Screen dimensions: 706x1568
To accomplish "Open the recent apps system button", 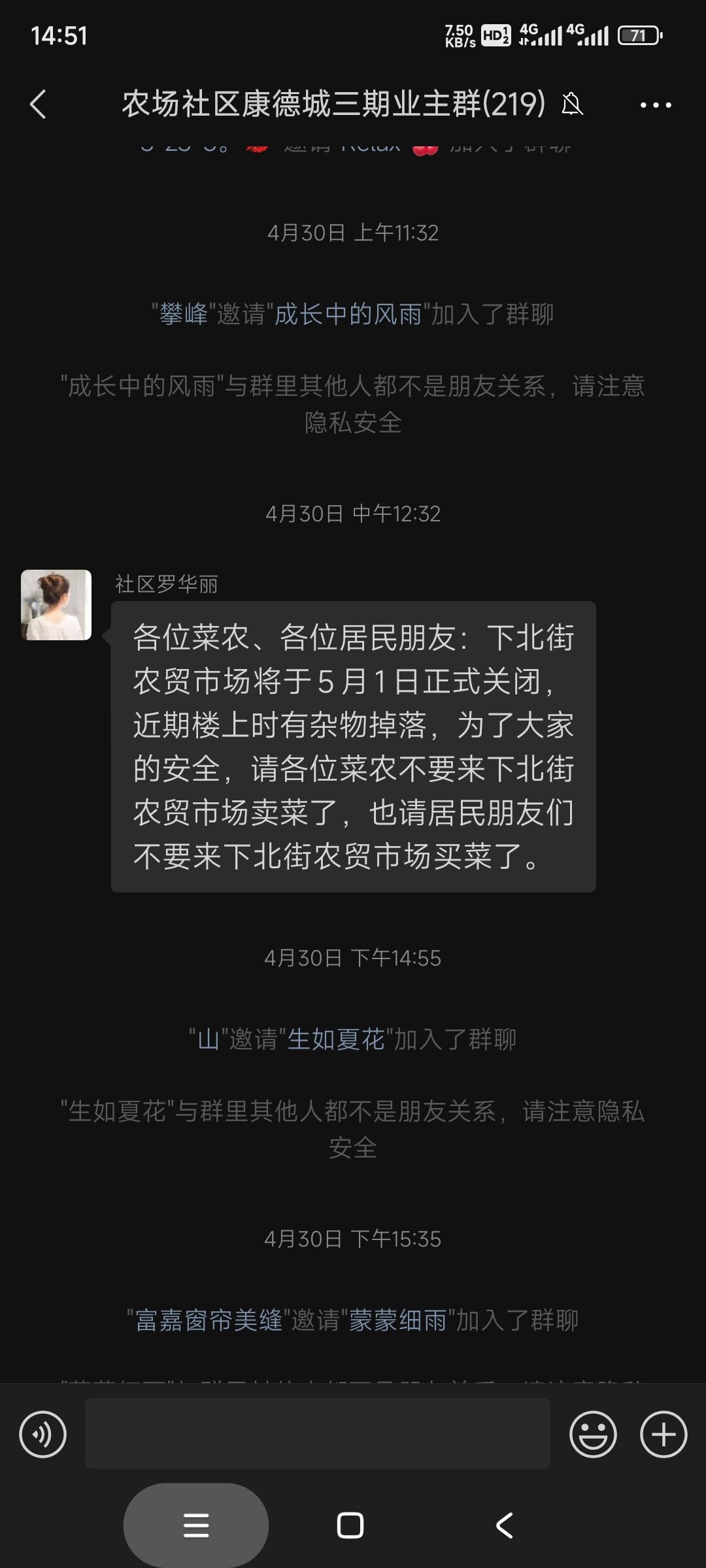I will click(196, 1526).
